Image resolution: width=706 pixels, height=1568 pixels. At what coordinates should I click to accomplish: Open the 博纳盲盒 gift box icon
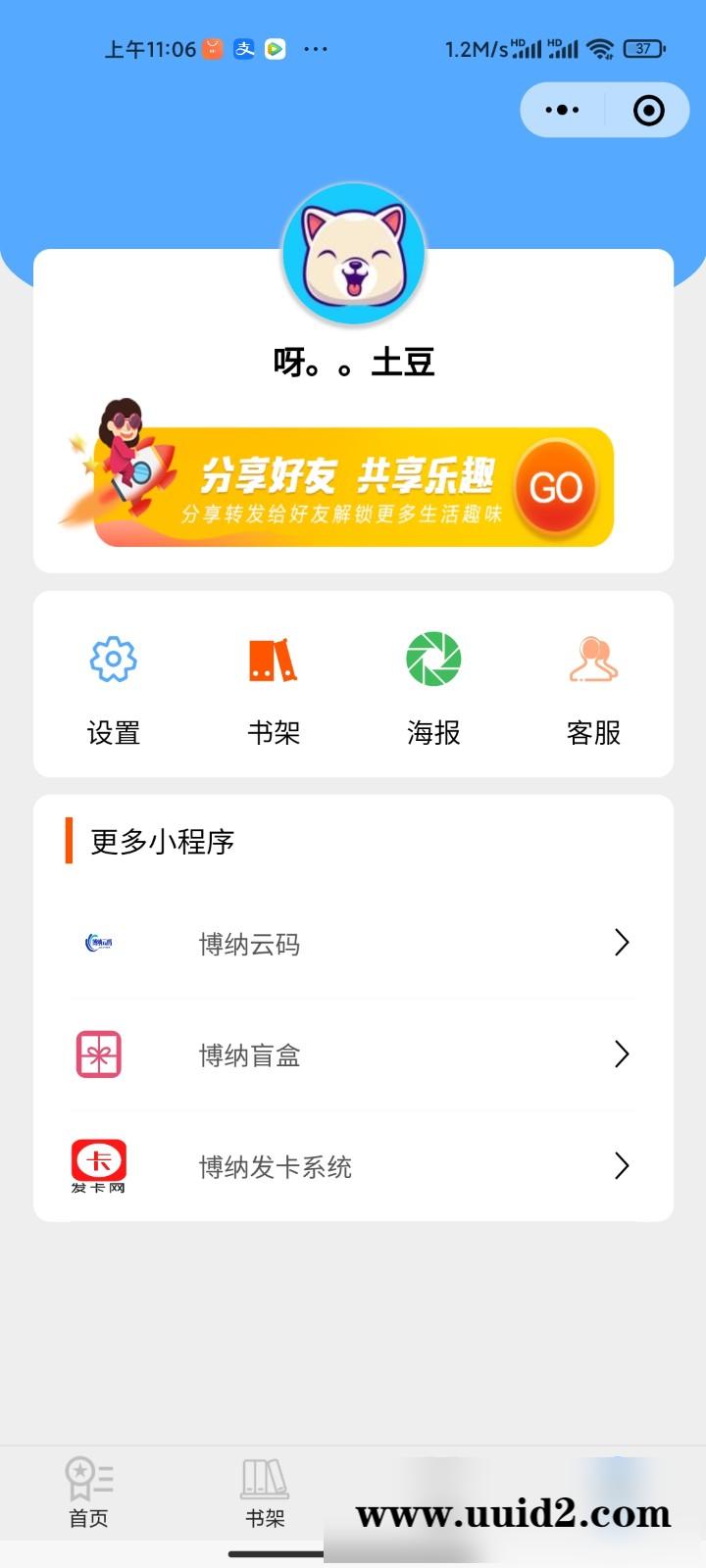click(x=96, y=1054)
